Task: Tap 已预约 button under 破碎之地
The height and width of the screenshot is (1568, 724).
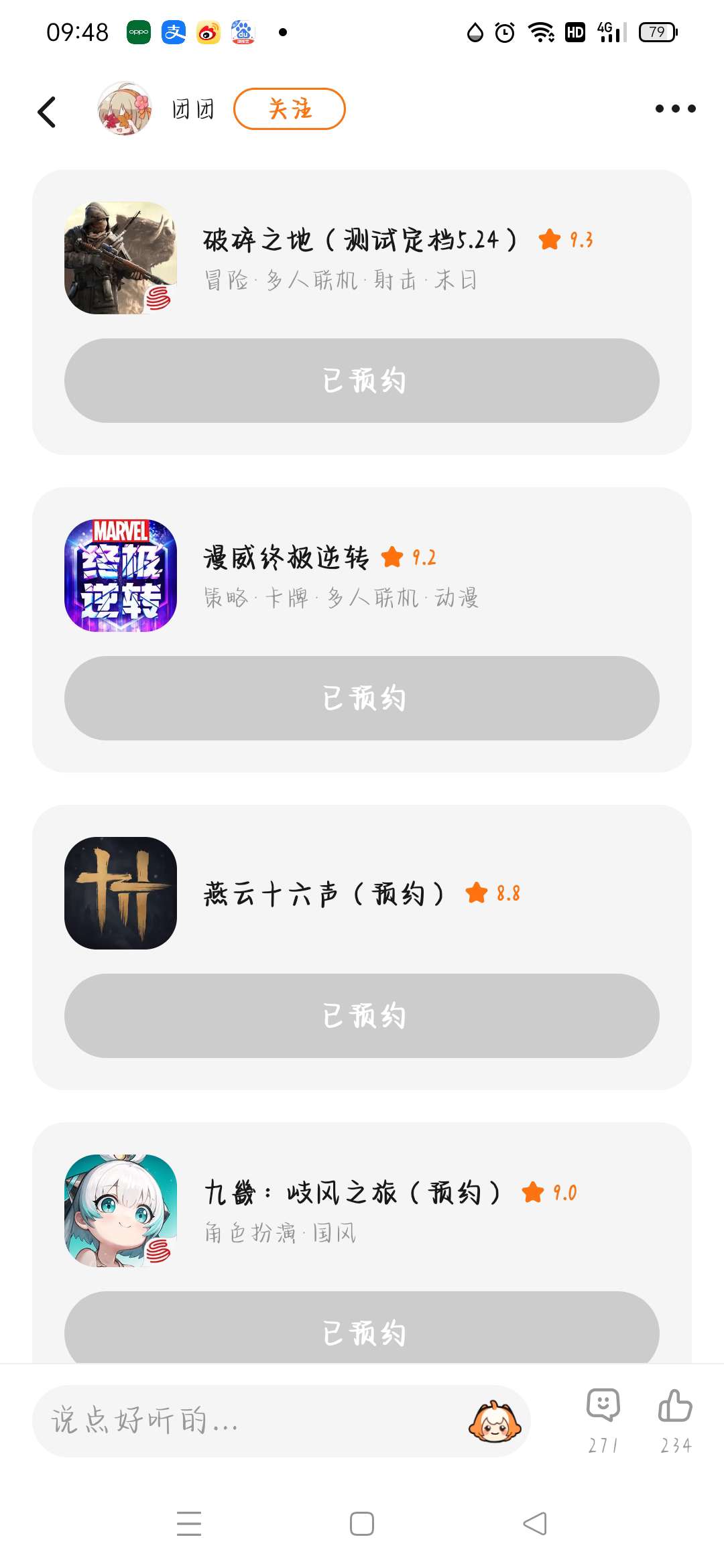Action: click(x=362, y=381)
